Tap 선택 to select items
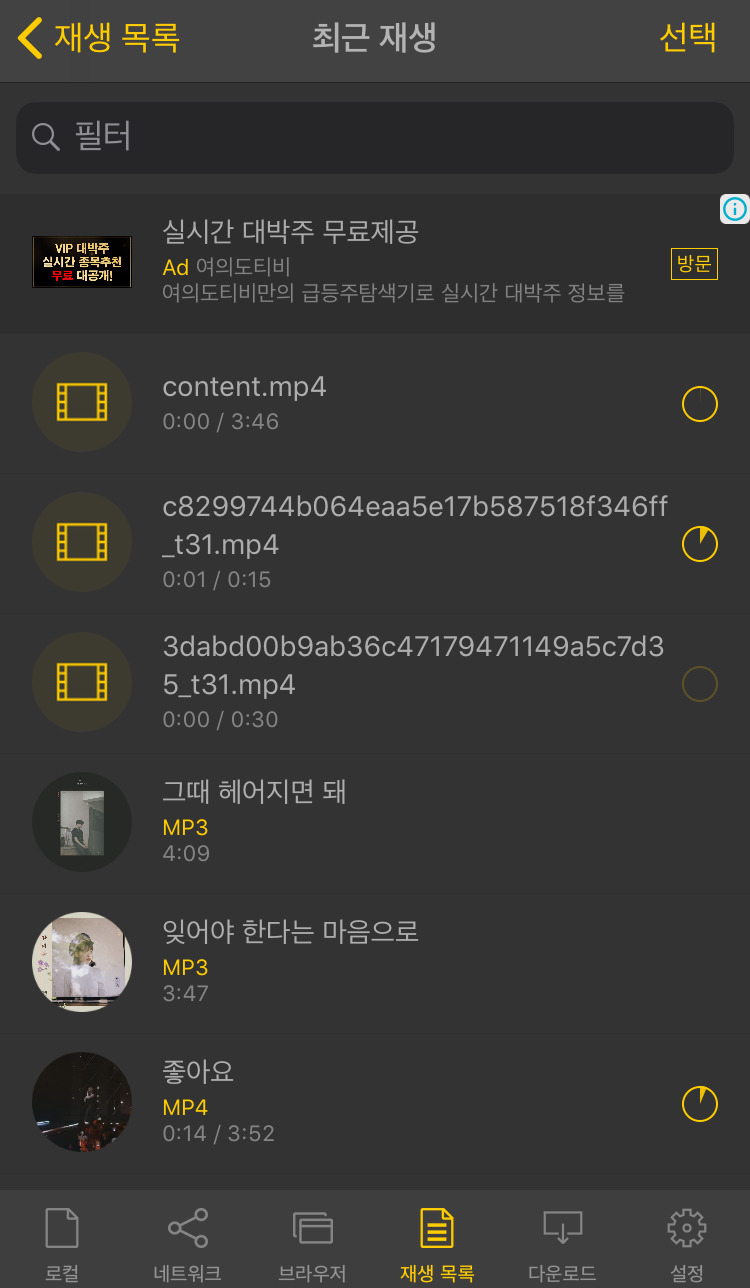 click(688, 38)
